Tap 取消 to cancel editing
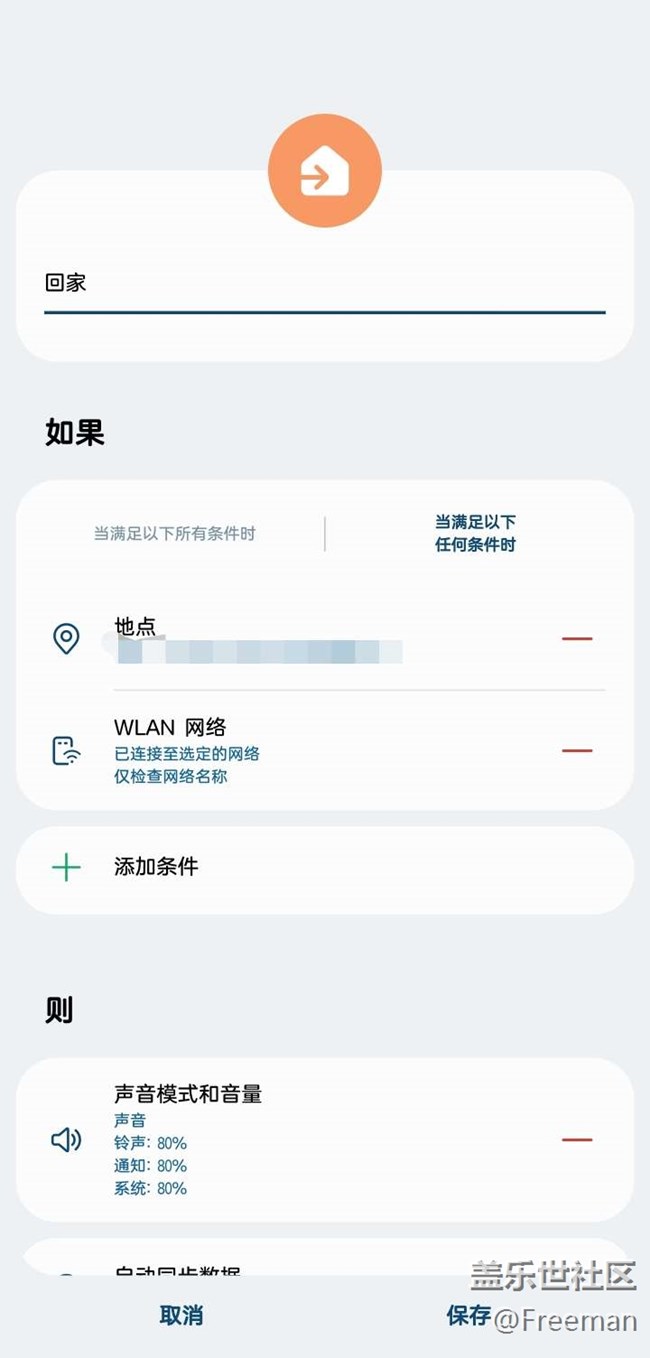The height and width of the screenshot is (1358, 650). [x=181, y=1315]
